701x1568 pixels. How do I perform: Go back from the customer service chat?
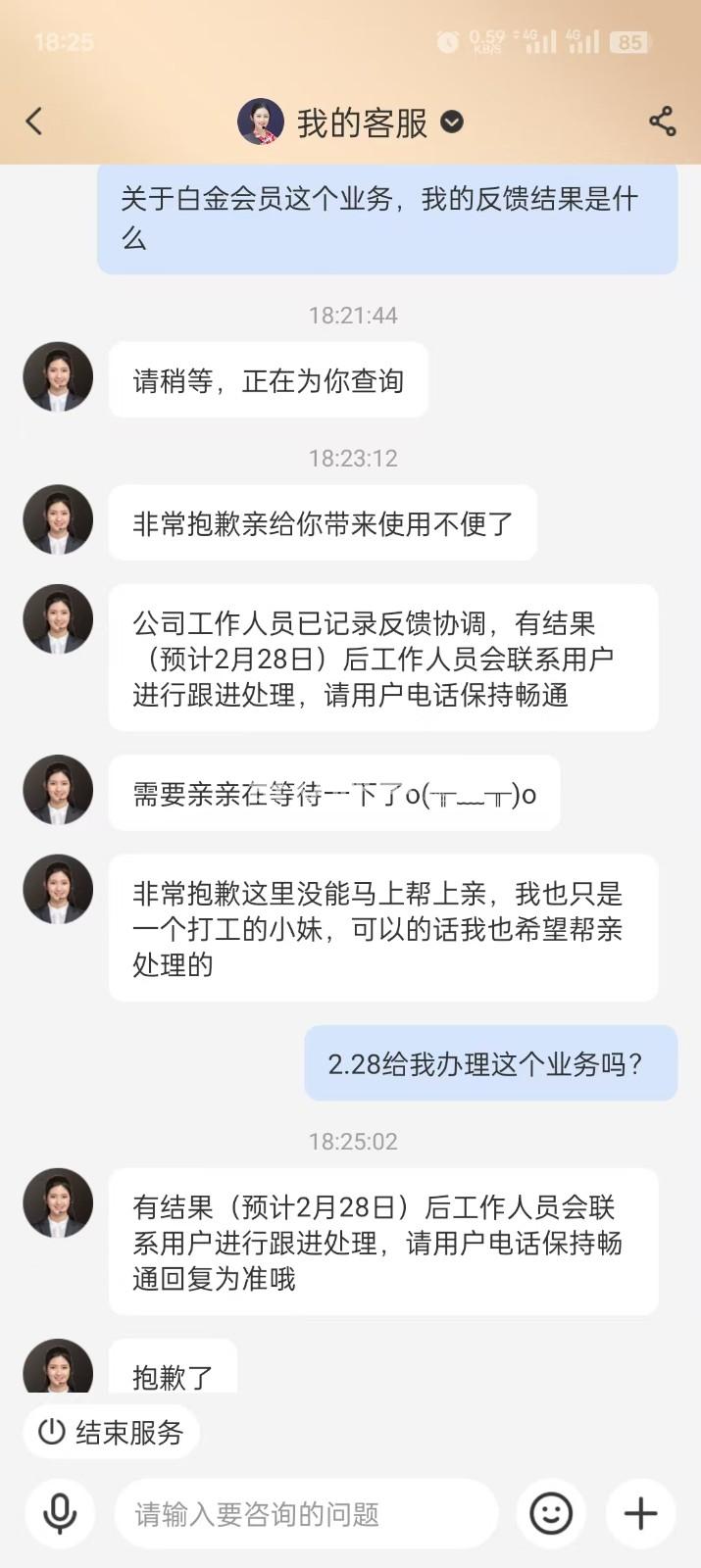click(x=34, y=122)
